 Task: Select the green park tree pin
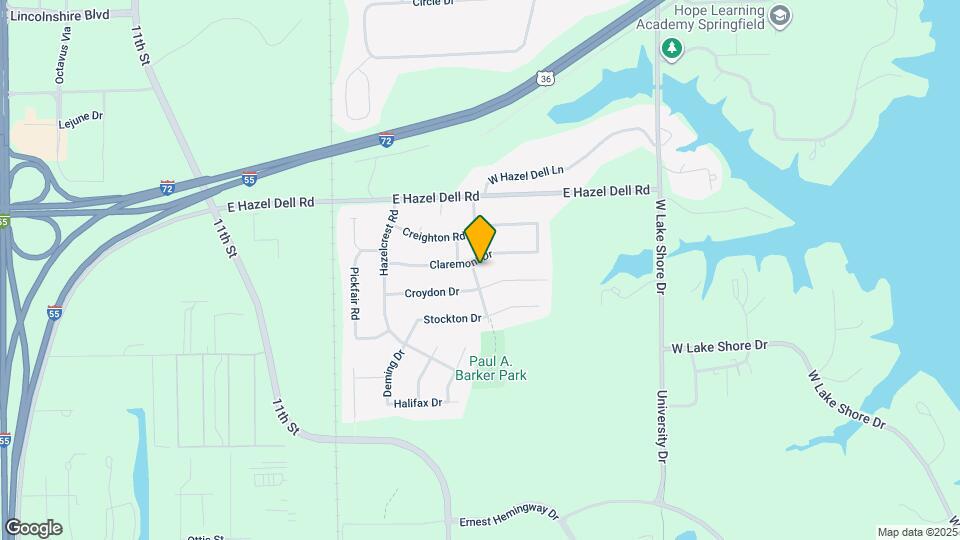(672, 49)
